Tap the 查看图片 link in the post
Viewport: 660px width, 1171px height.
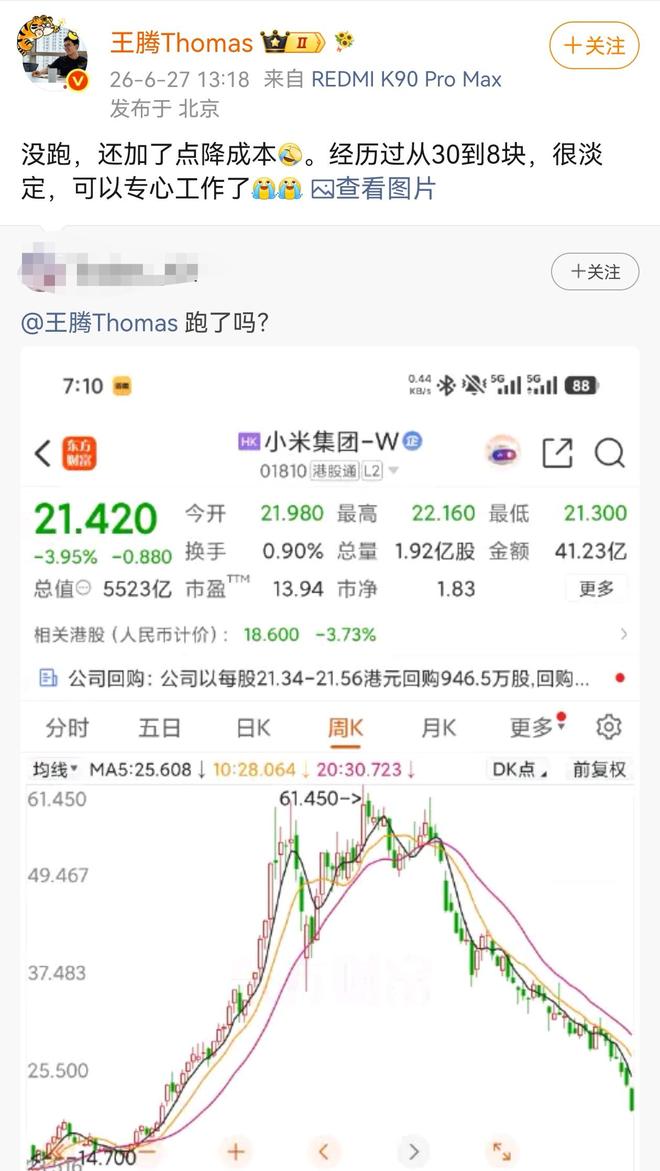pyautogui.click(x=373, y=188)
